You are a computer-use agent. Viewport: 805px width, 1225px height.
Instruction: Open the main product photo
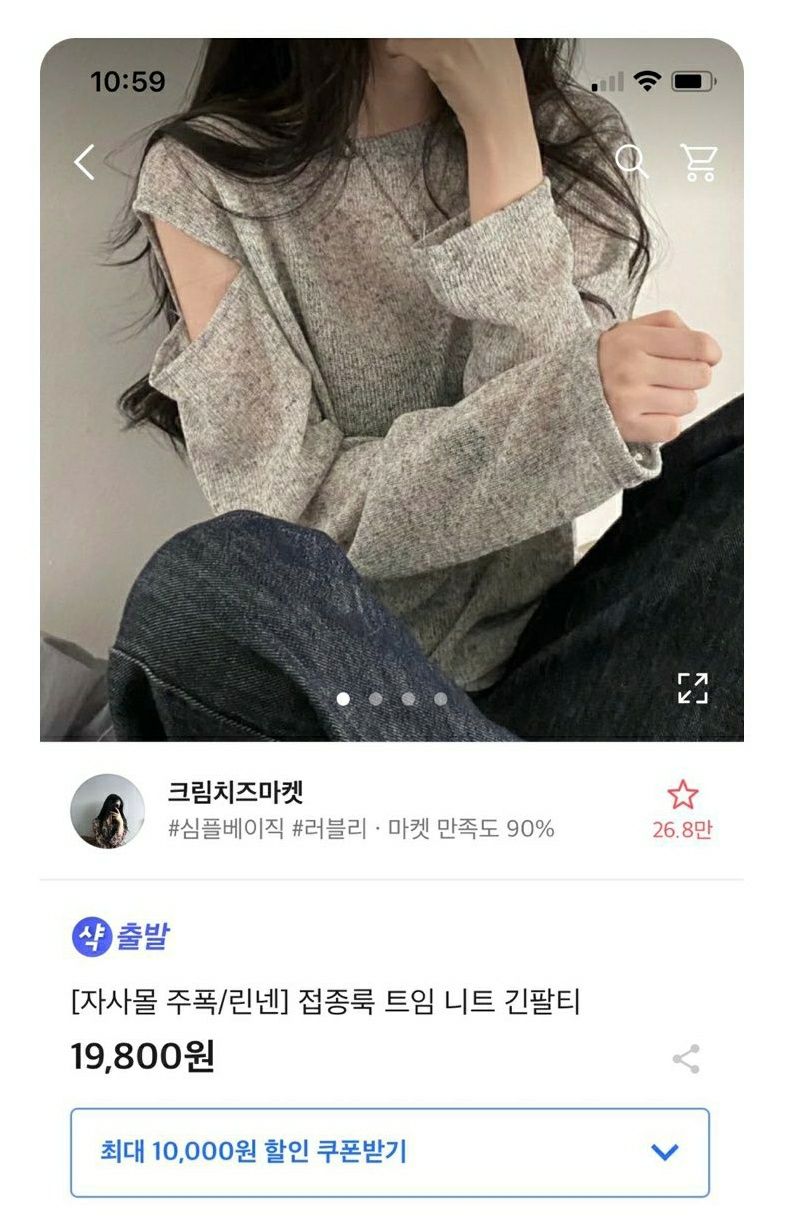[400, 400]
